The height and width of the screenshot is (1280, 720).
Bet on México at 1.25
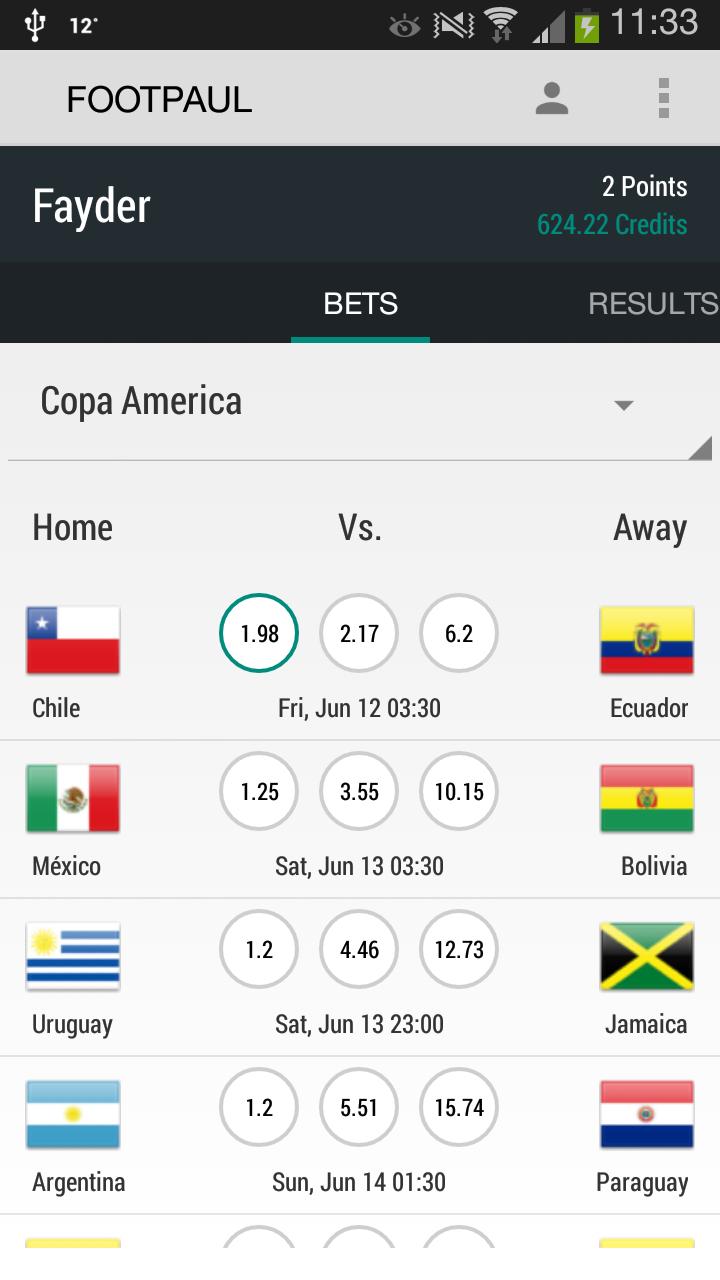pyautogui.click(x=259, y=792)
